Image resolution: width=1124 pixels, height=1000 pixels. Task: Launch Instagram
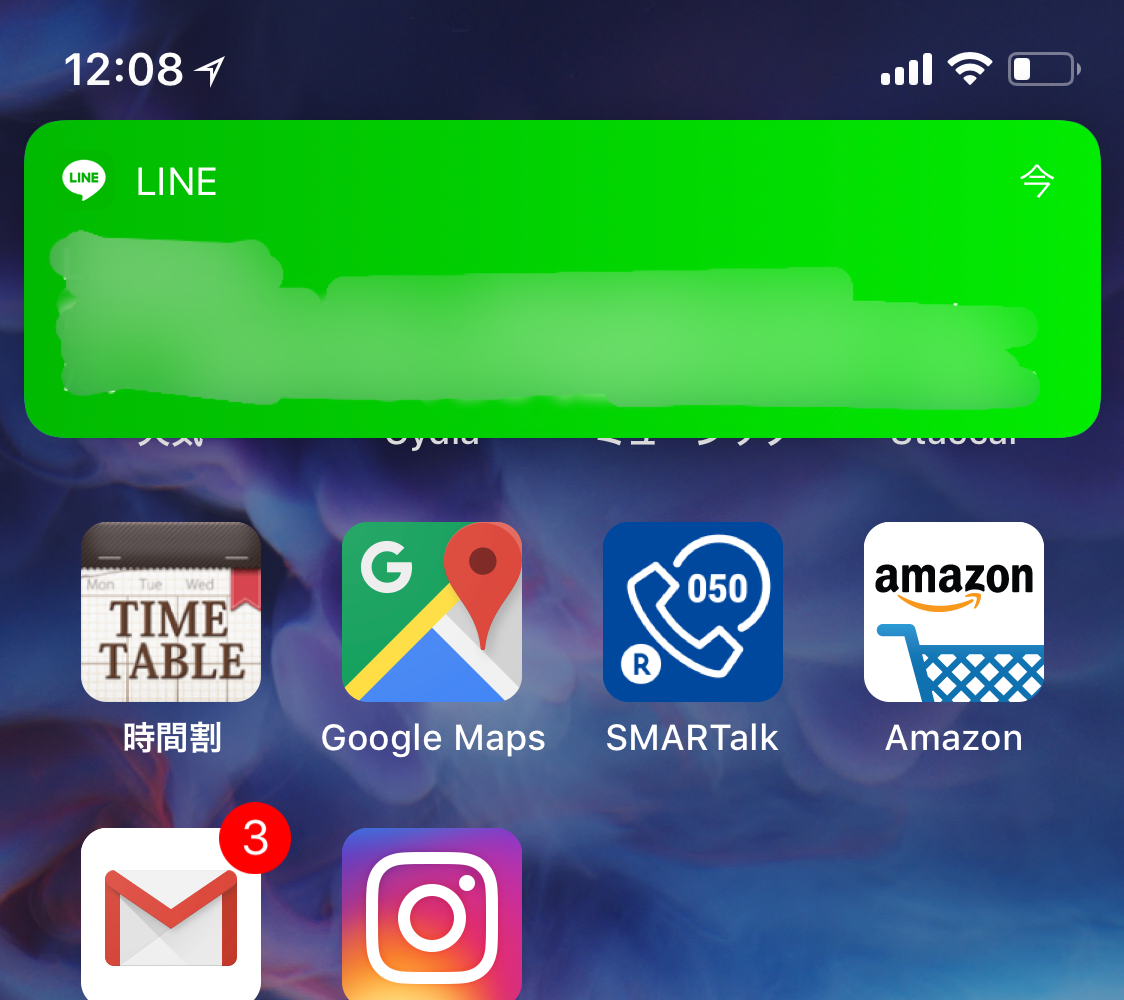(x=432, y=914)
